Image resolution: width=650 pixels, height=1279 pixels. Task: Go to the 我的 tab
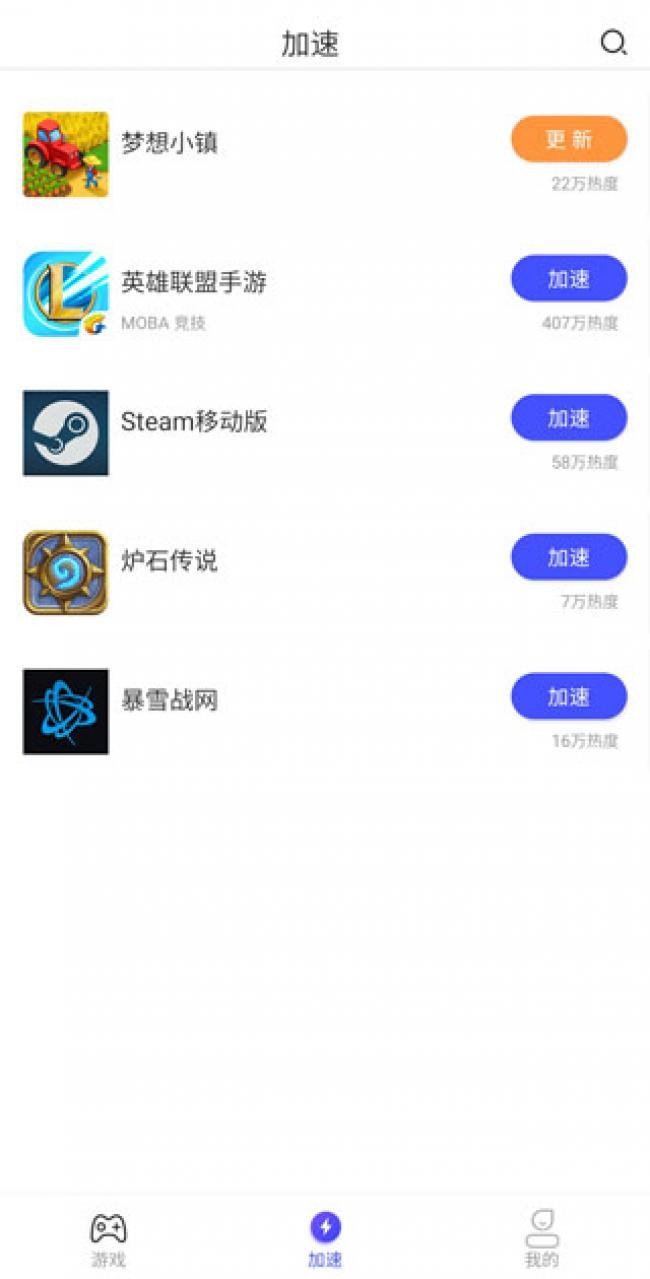click(541, 1238)
